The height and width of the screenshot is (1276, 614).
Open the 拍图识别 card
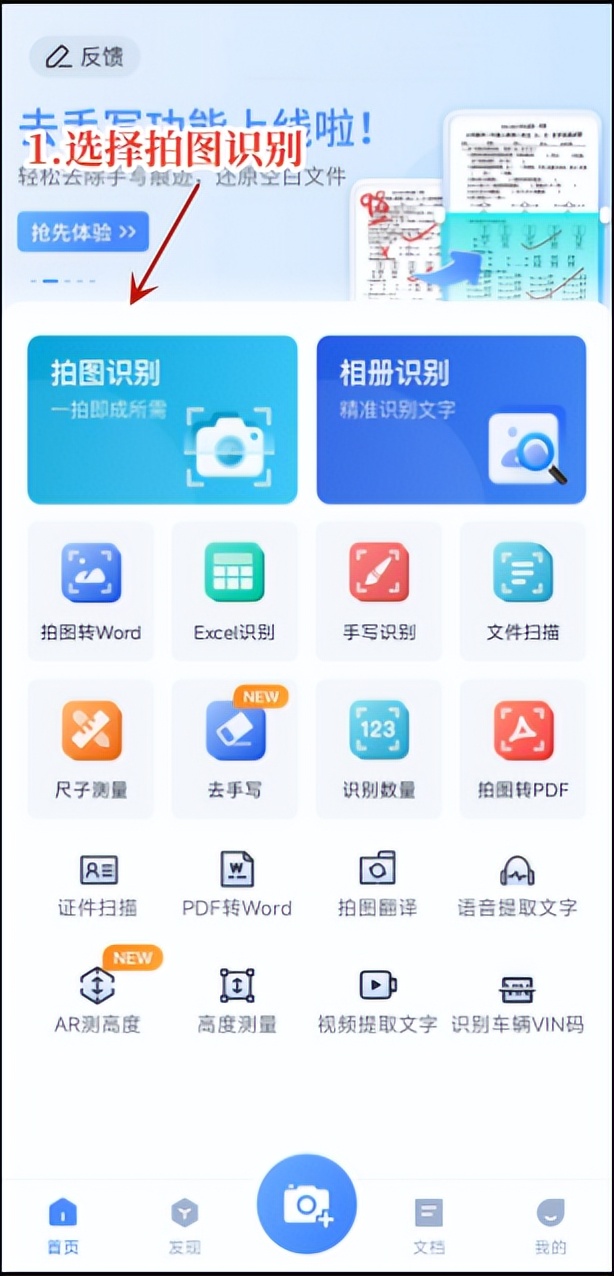(162, 419)
